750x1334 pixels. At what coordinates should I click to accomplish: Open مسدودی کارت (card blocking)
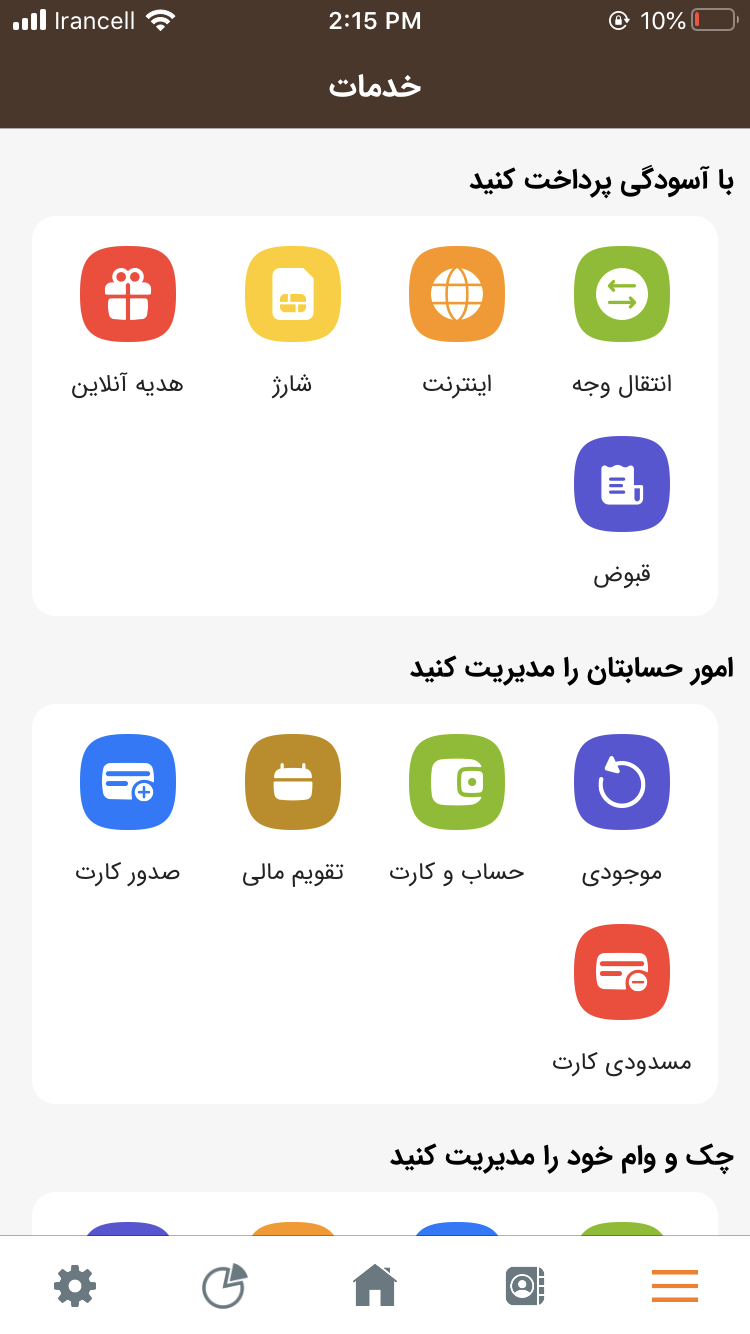(x=621, y=972)
